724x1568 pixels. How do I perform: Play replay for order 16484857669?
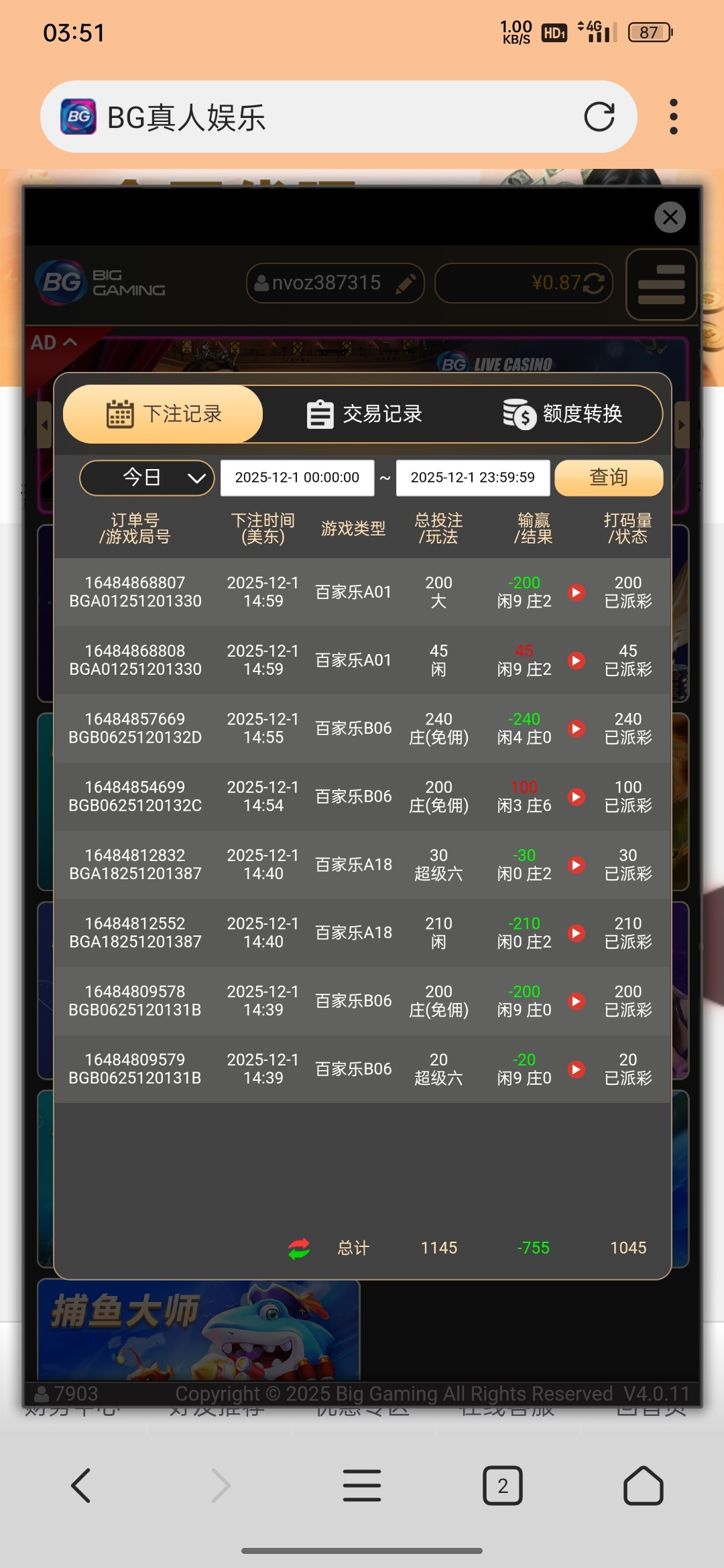[576, 728]
